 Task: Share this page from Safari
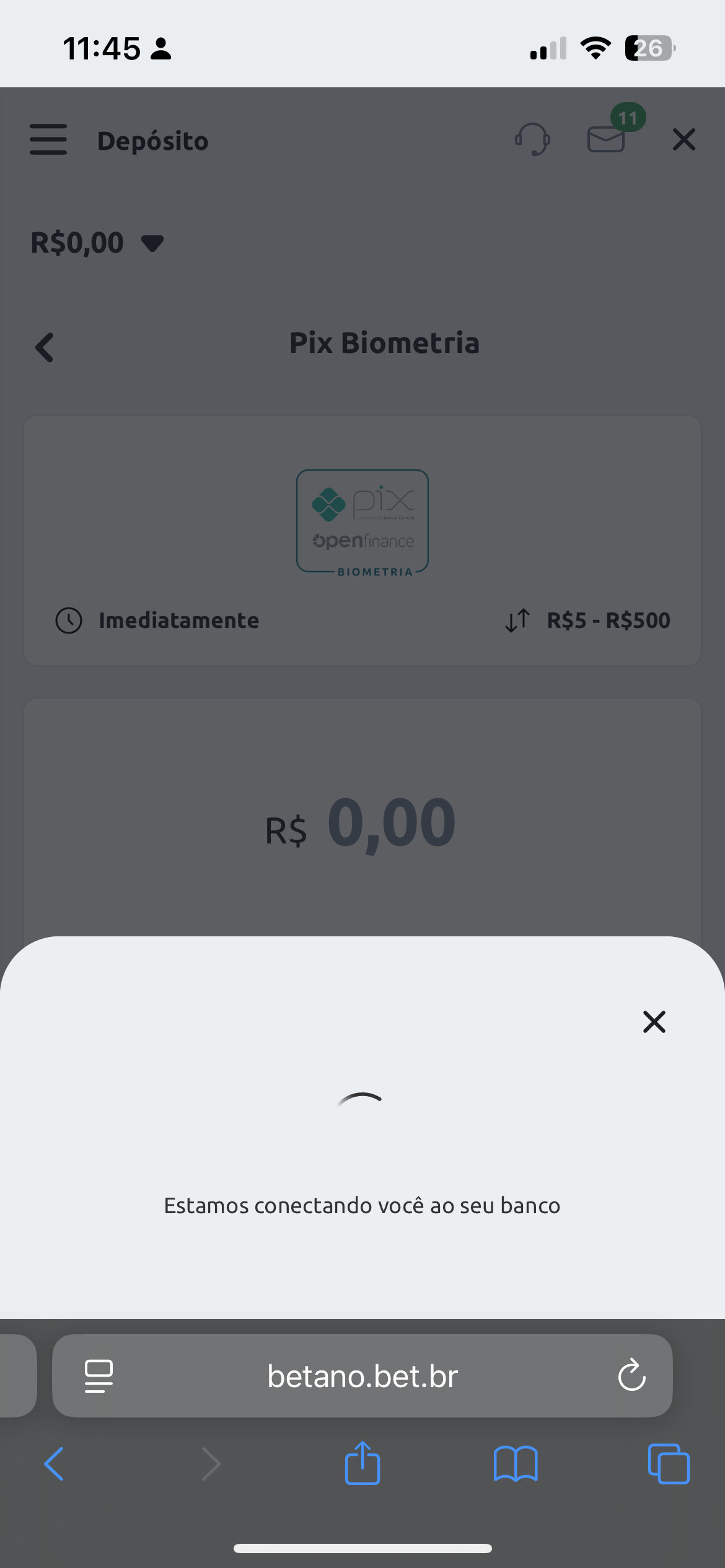pos(362,1462)
